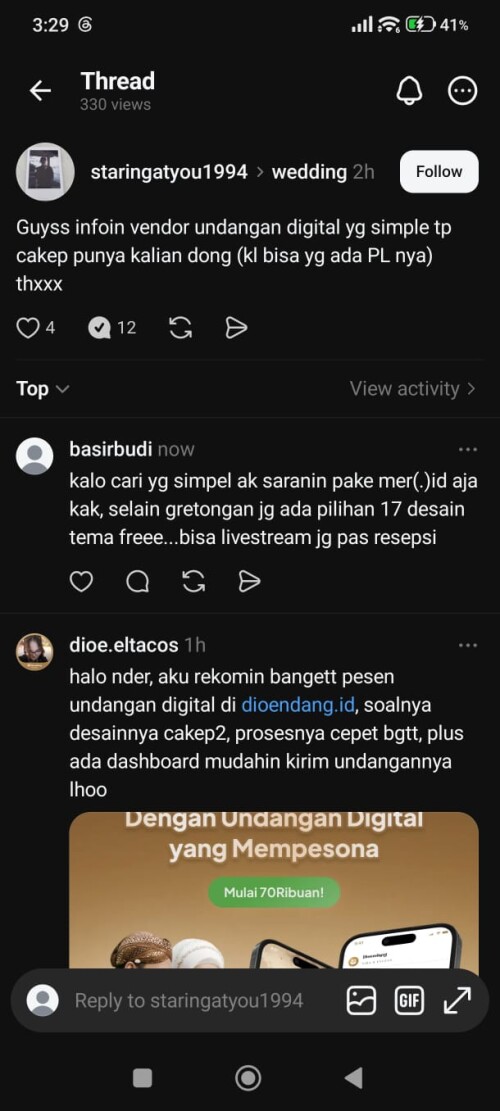Tap the Reply to staringatyou1994 field
The height and width of the screenshot is (1111, 500).
point(189,1000)
